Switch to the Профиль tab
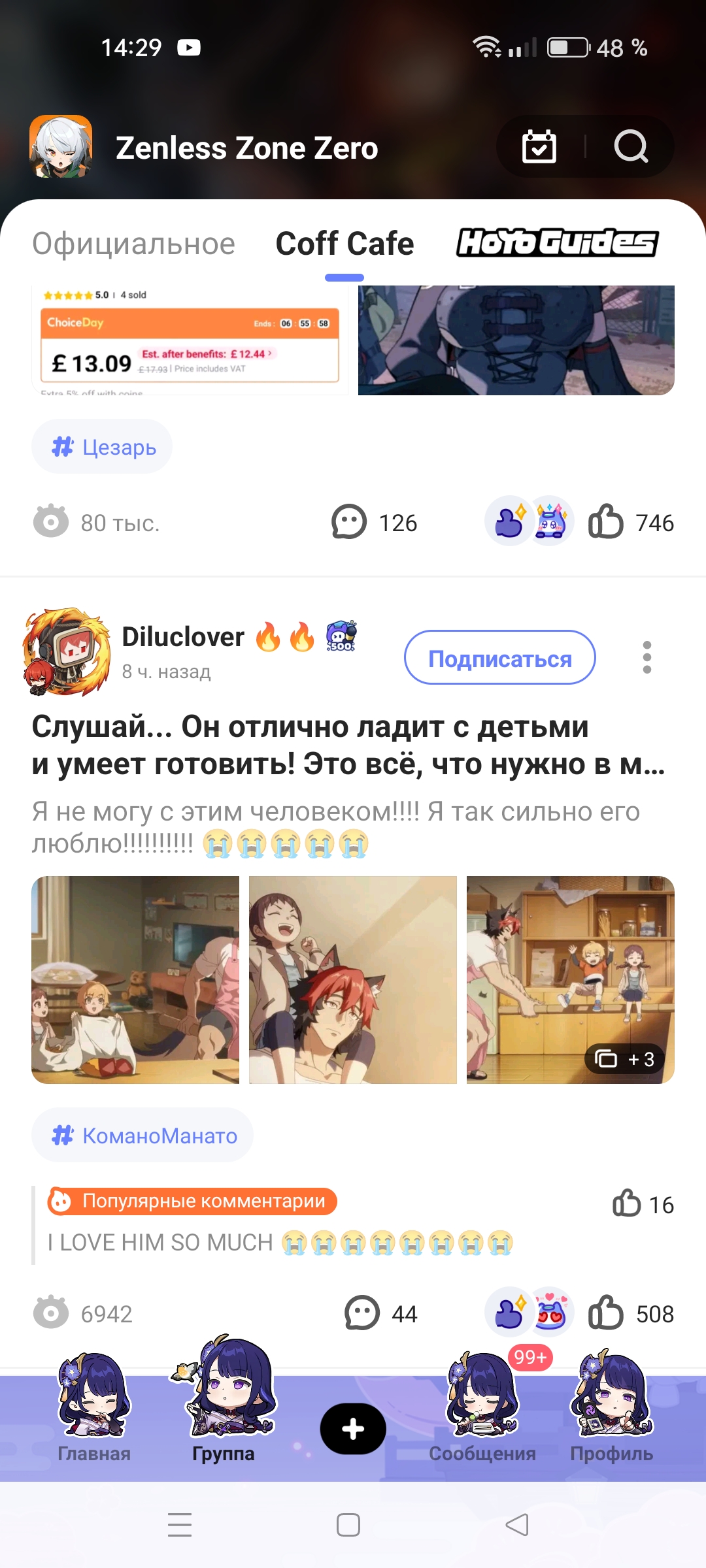 click(611, 1413)
